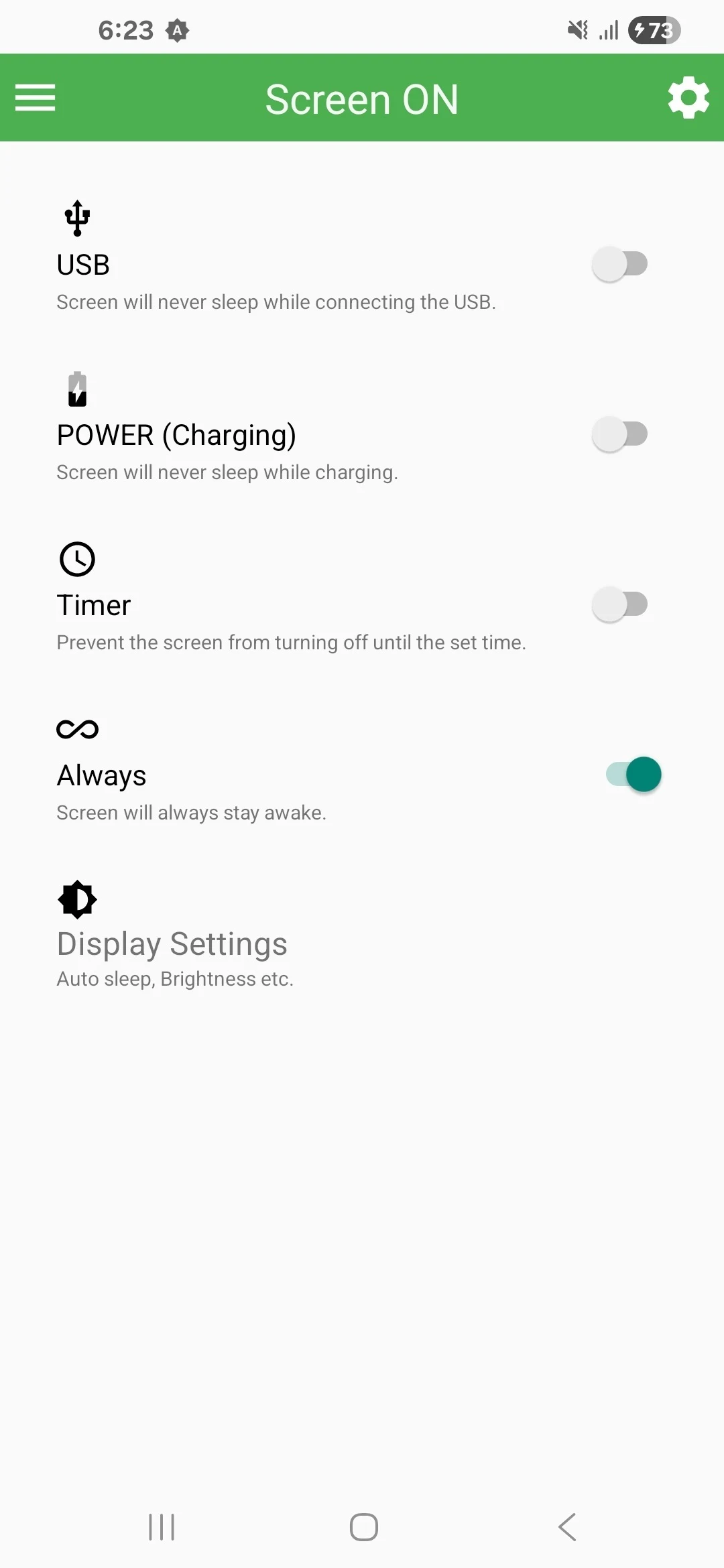Go to the home screen

(x=363, y=1527)
